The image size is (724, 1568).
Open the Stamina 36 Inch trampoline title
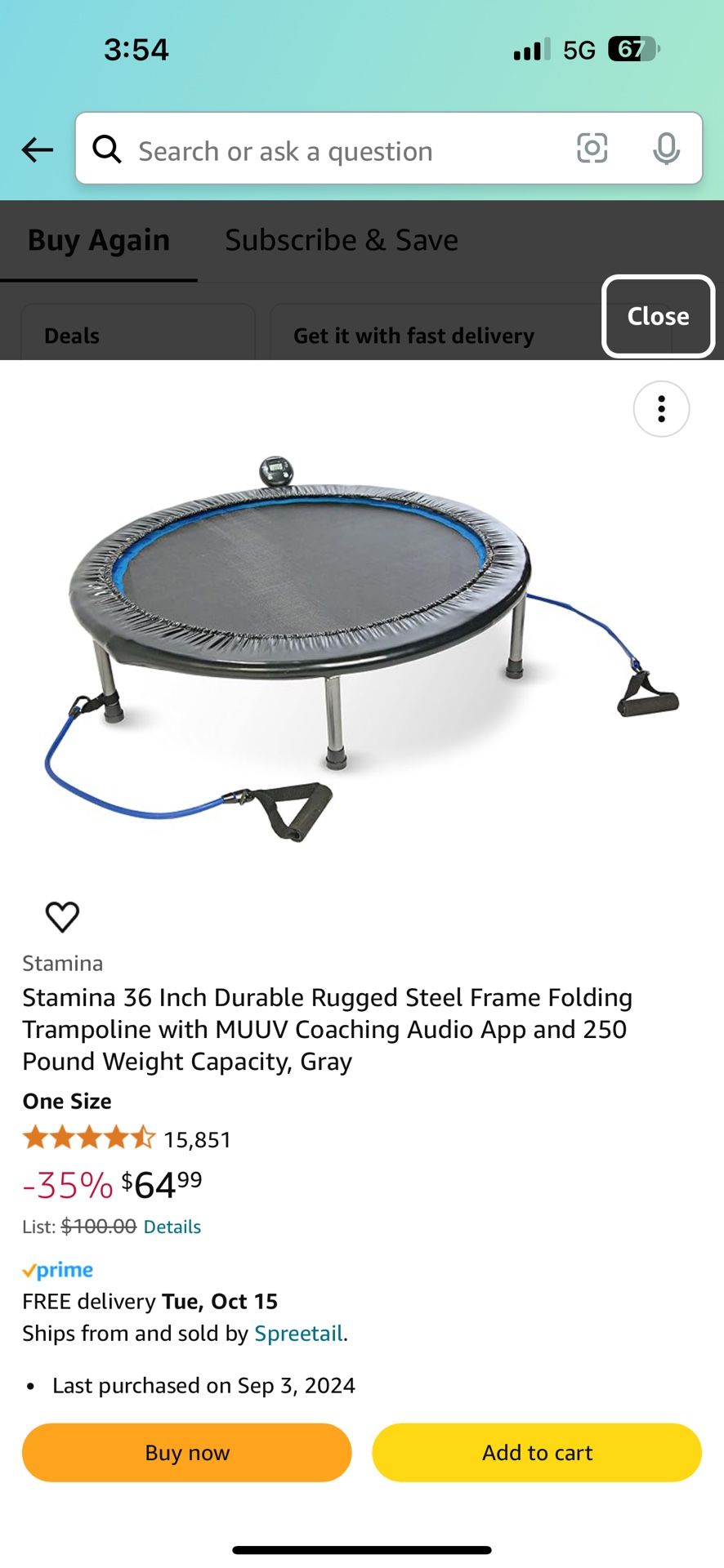pos(327,1029)
